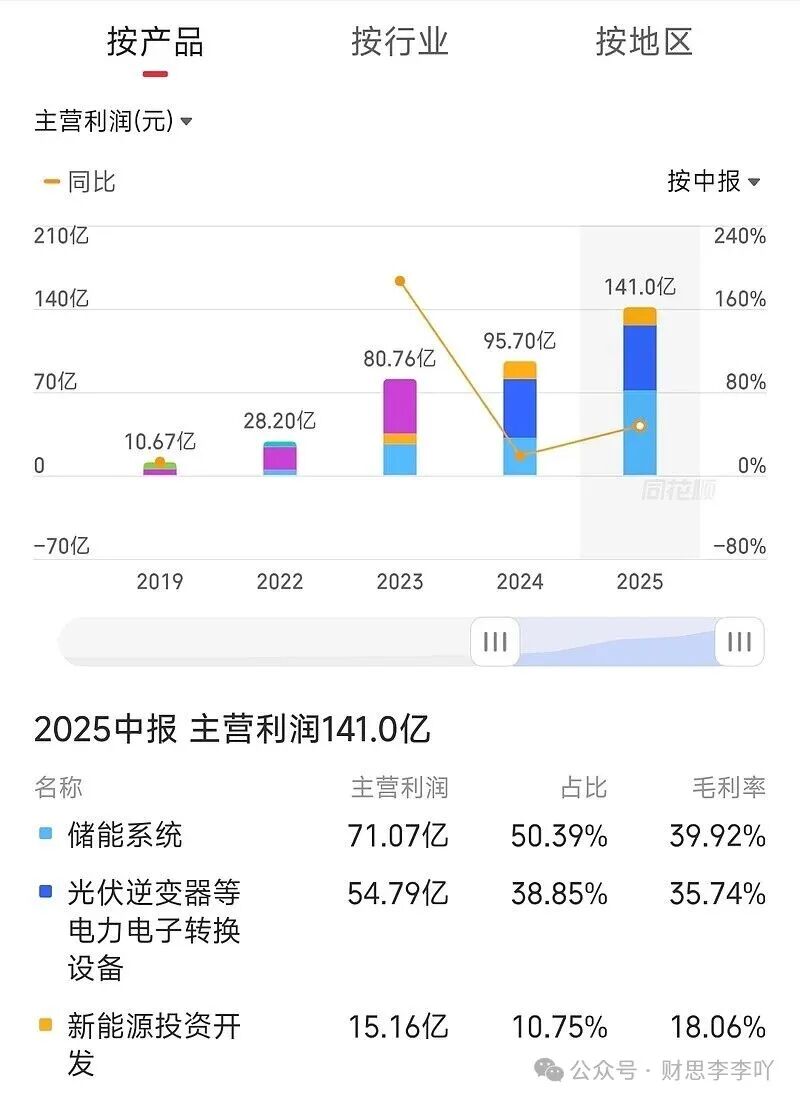The width and height of the screenshot is (800, 1102).
Task: Click the left slider drag handle icon
Action: 495,643
